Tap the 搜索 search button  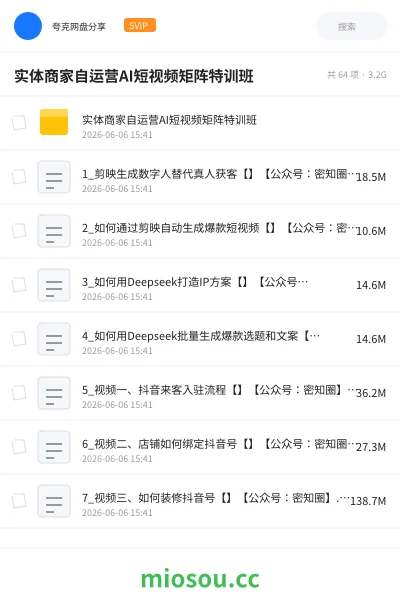[351, 26]
